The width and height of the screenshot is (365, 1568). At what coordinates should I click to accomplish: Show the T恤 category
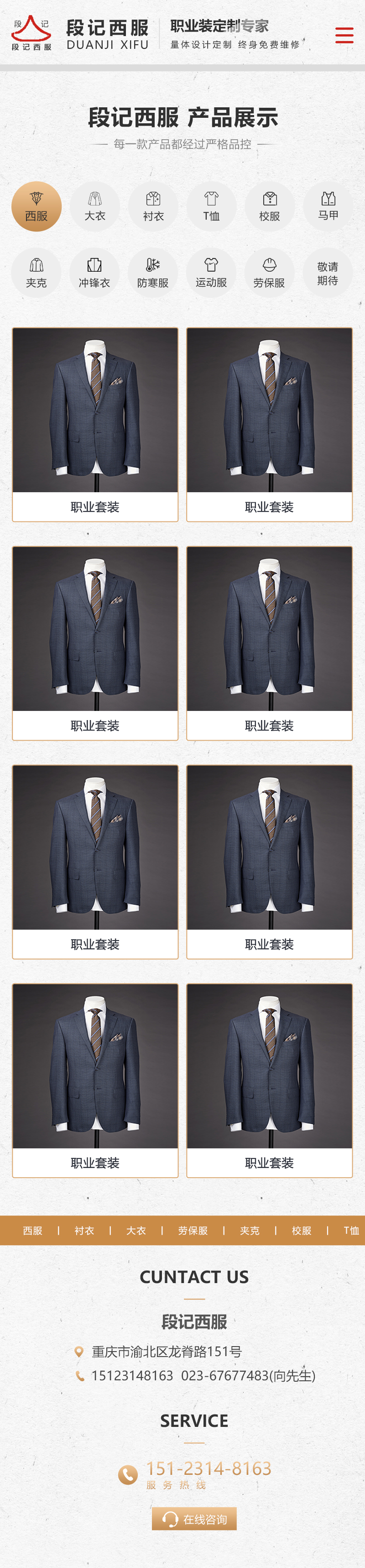(211, 207)
